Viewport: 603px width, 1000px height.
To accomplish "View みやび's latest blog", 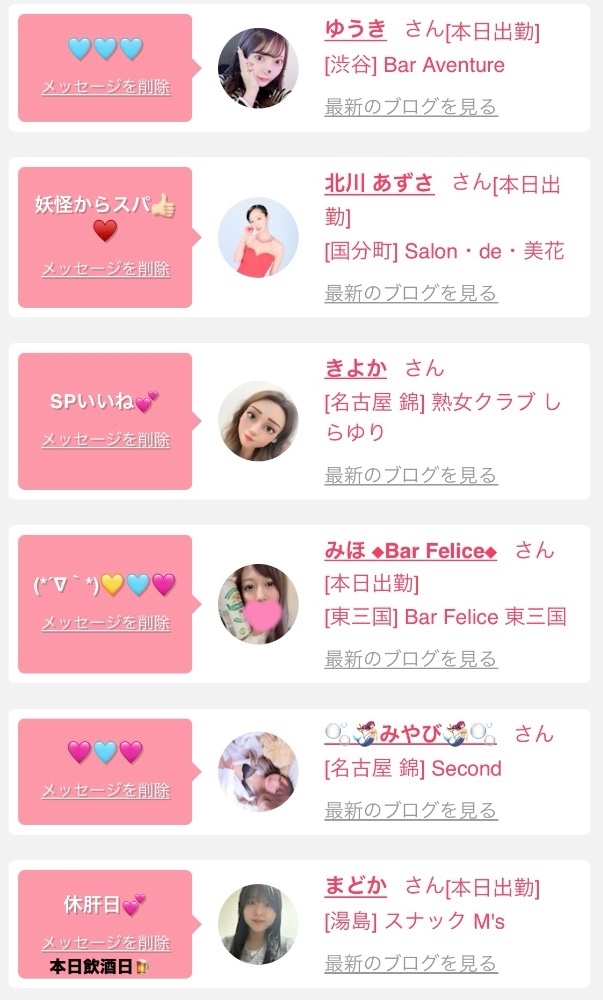I will click(410, 810).
